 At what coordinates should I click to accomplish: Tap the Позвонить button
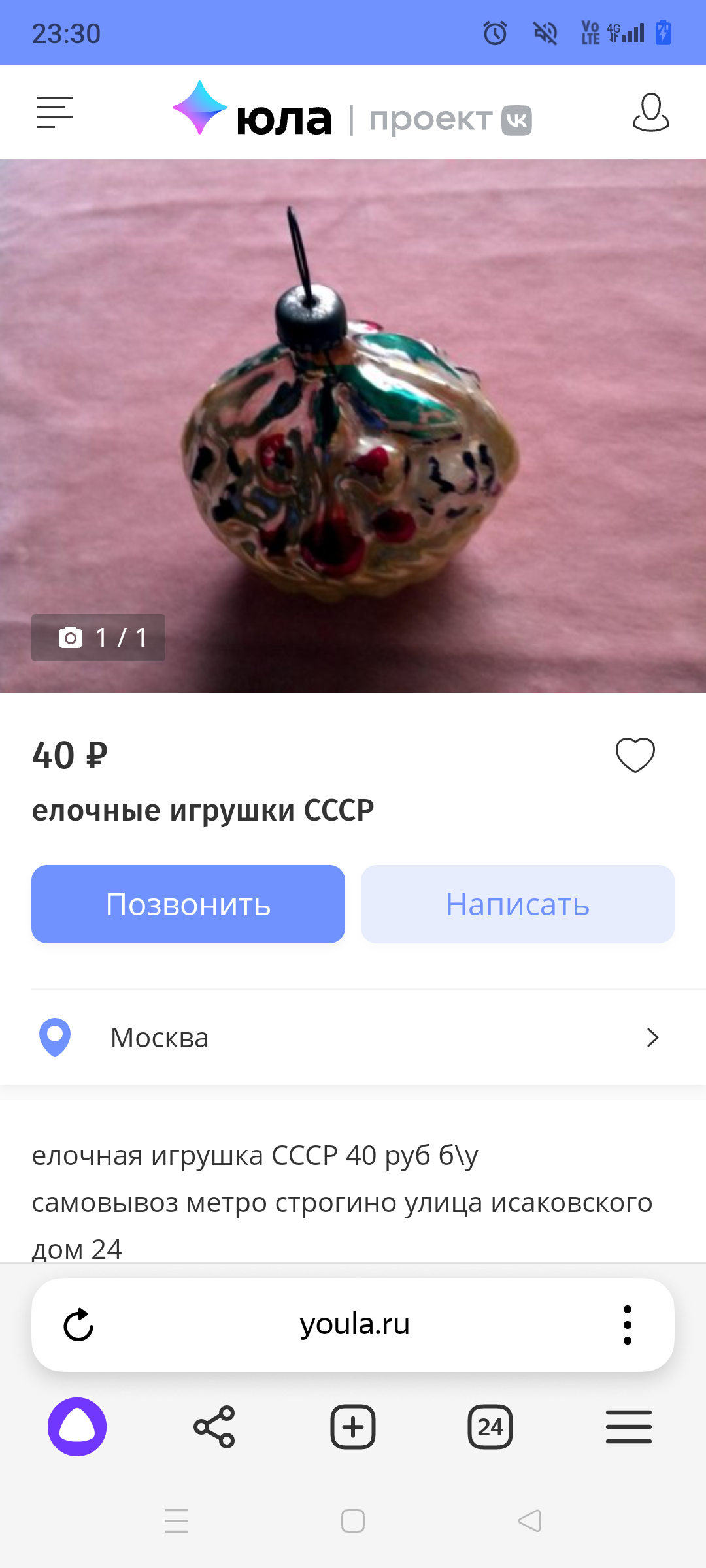188,904
